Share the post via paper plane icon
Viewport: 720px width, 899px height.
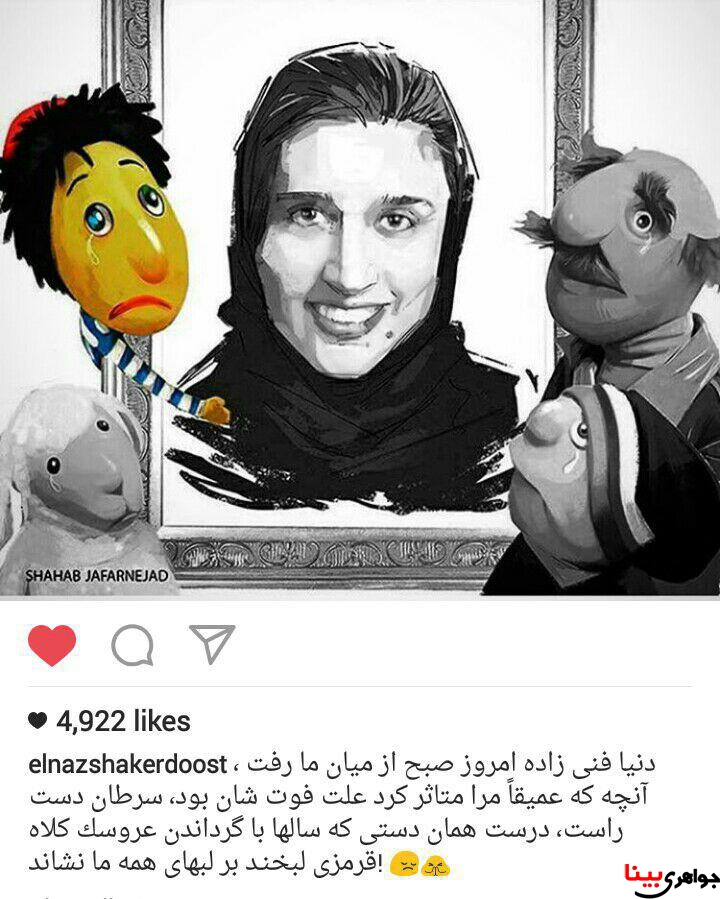pyautogui.click(x=212, y=644)
